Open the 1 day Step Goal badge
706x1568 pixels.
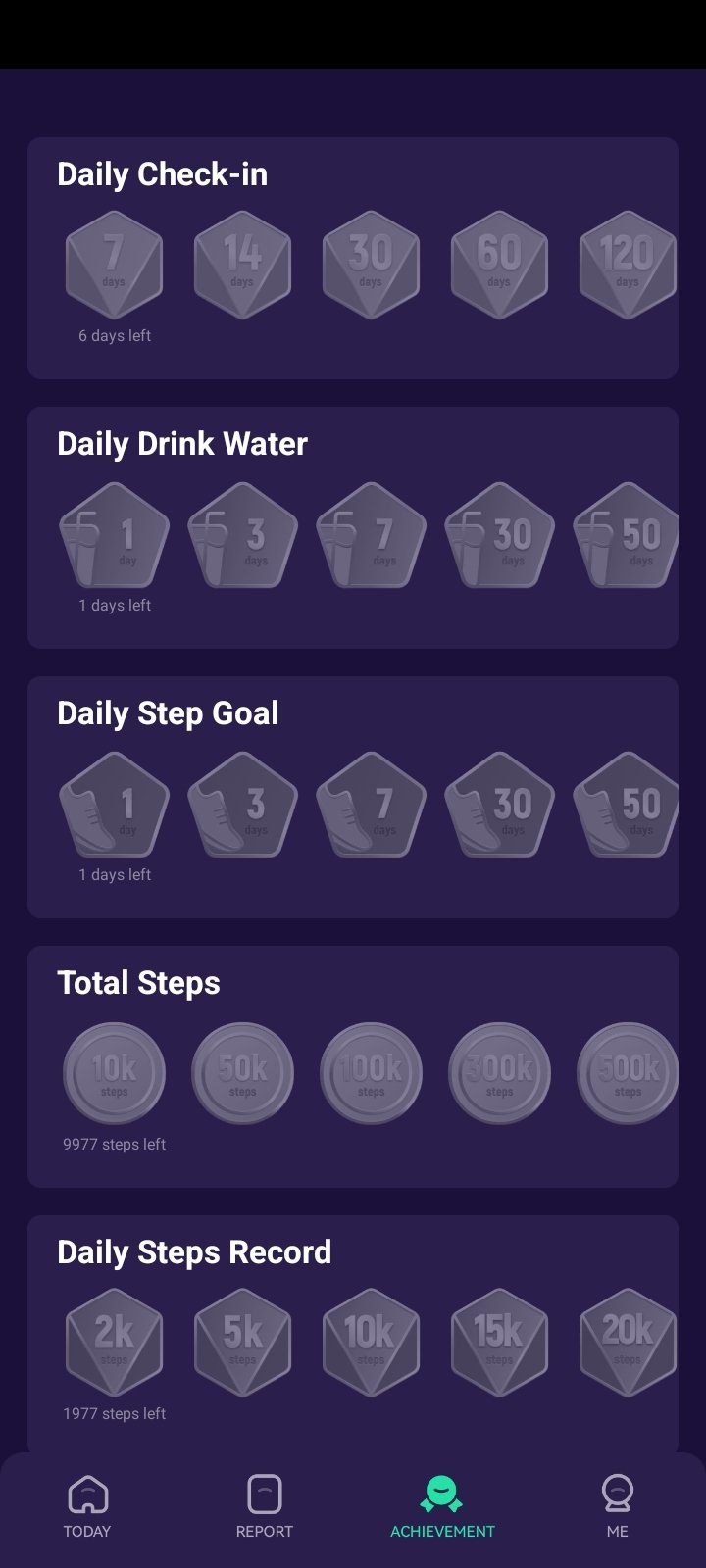[114, 805]
